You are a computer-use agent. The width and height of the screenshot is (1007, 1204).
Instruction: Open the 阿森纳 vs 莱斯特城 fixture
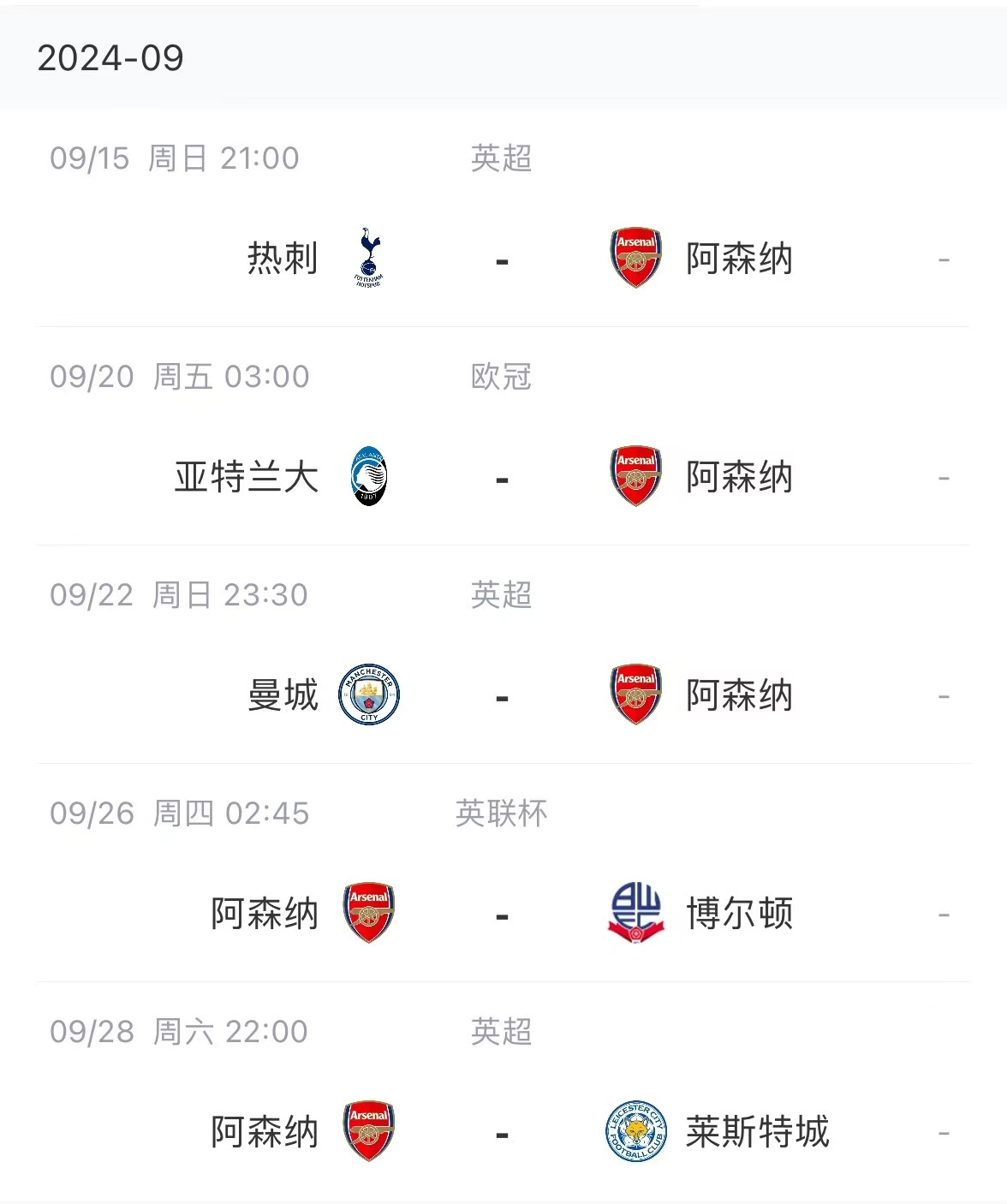[503, 1132]
